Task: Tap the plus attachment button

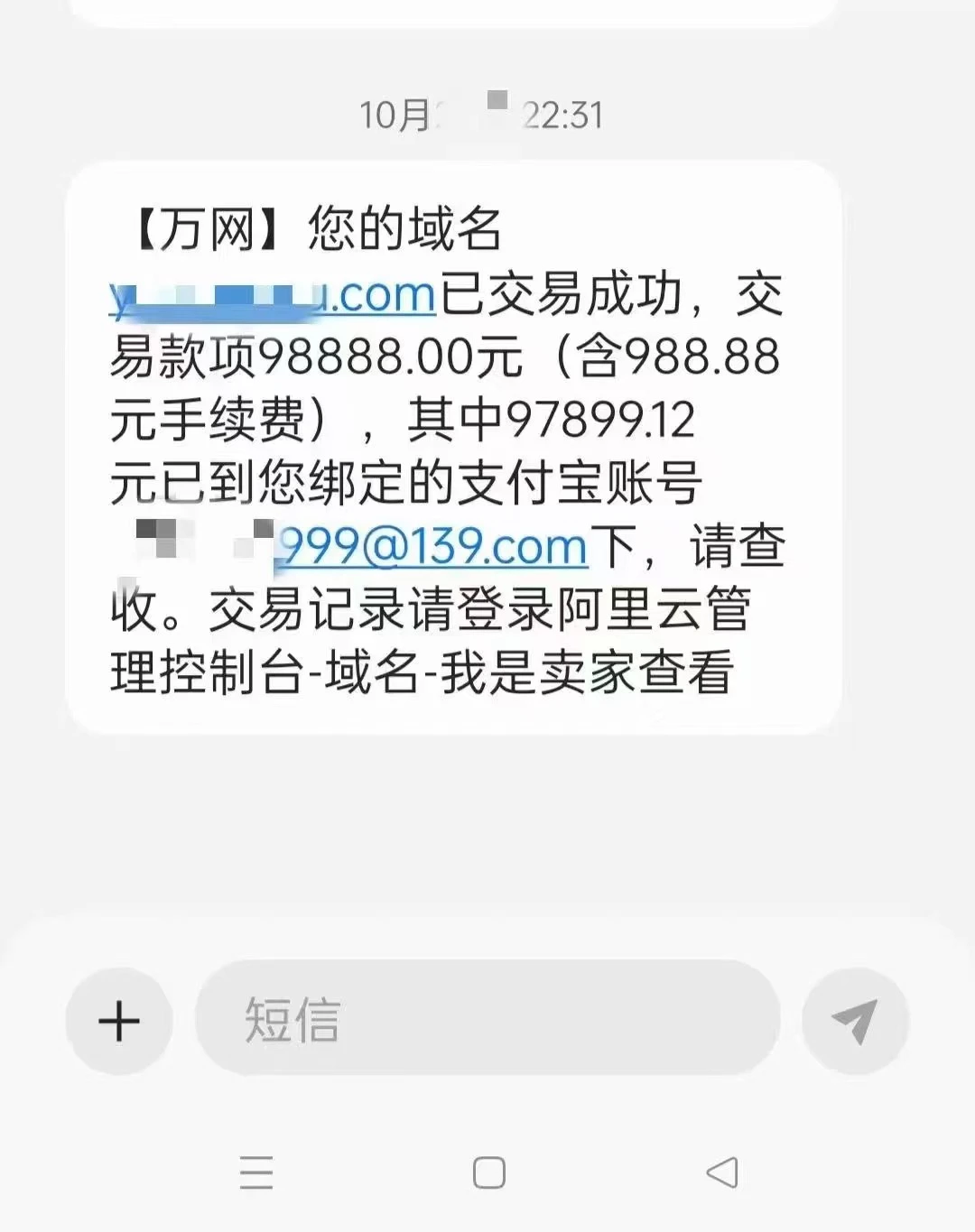Action: [118, 1021]
